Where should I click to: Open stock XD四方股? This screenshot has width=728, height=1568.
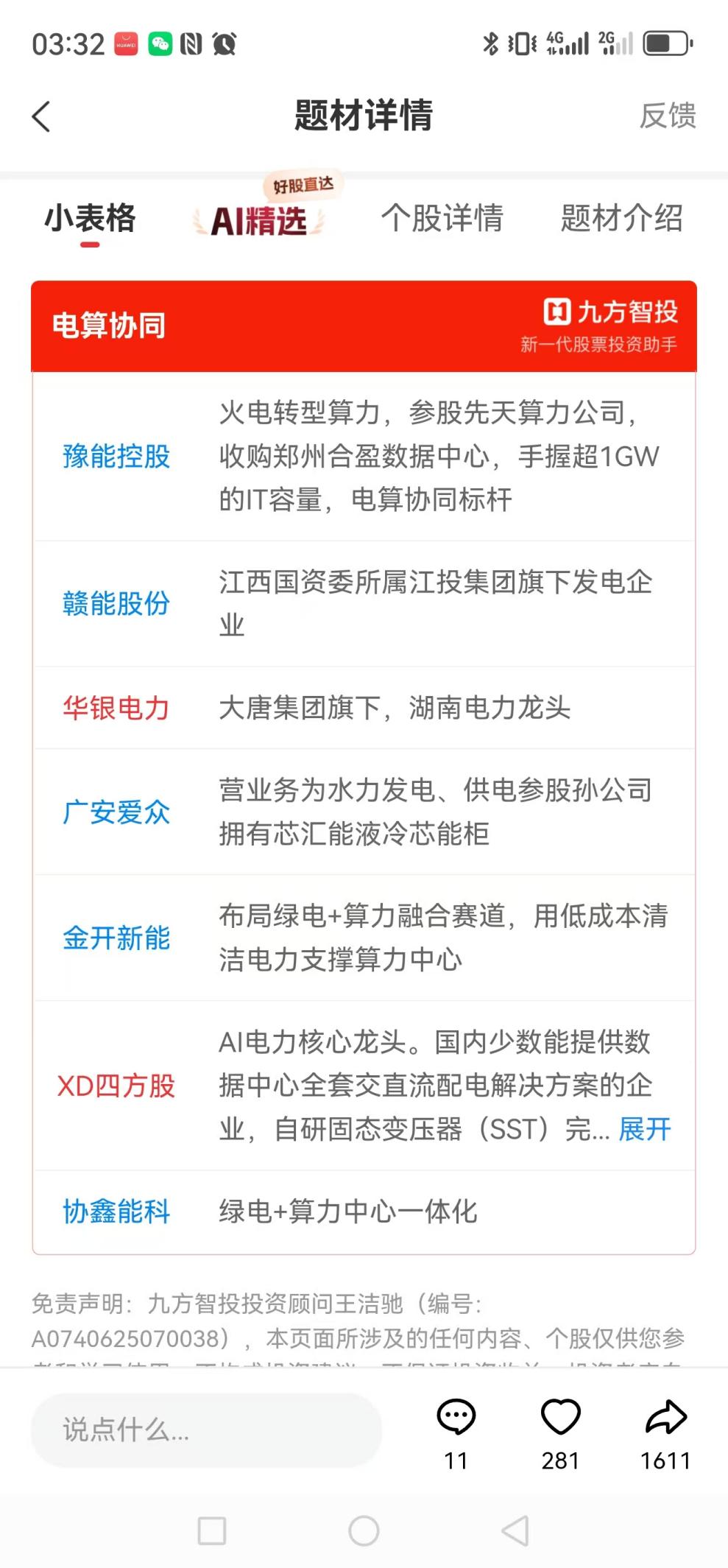coord(116,1086)
